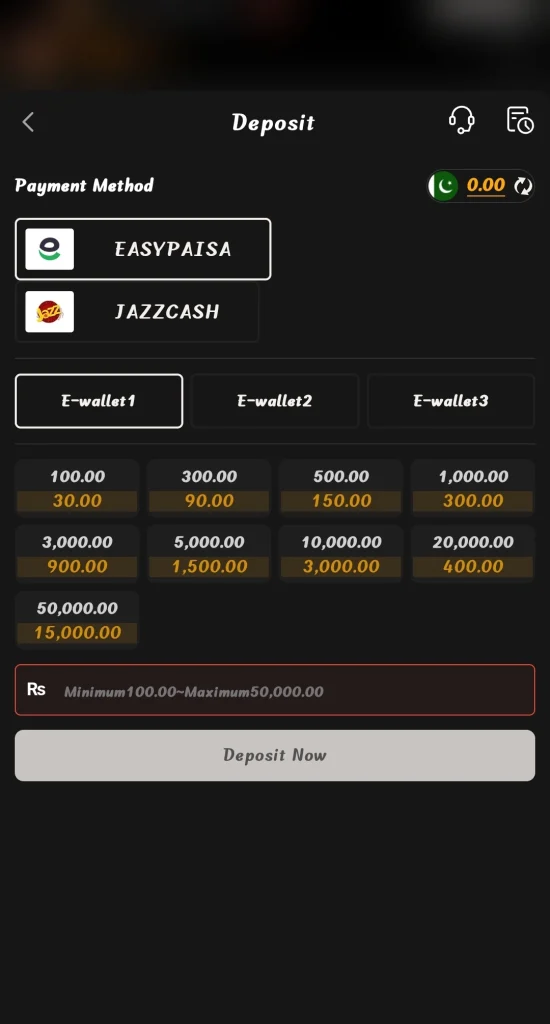Switch to E-wallet3
This screenshot has height=1024, width=550.
[451, 401]
